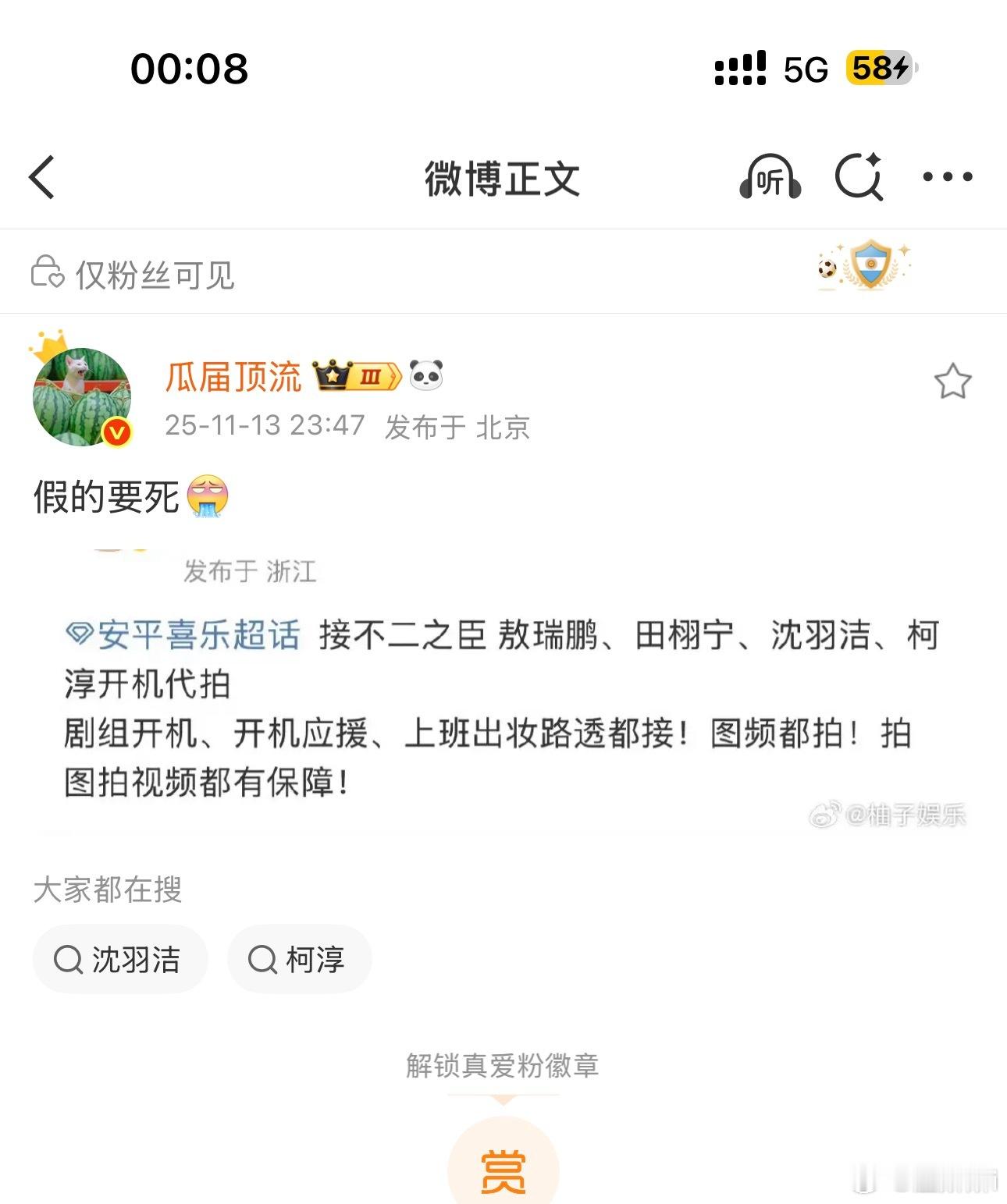Tap the listen-to-post headphone icon
This screenshot has width=1007, height=1204.
(770, 178)
